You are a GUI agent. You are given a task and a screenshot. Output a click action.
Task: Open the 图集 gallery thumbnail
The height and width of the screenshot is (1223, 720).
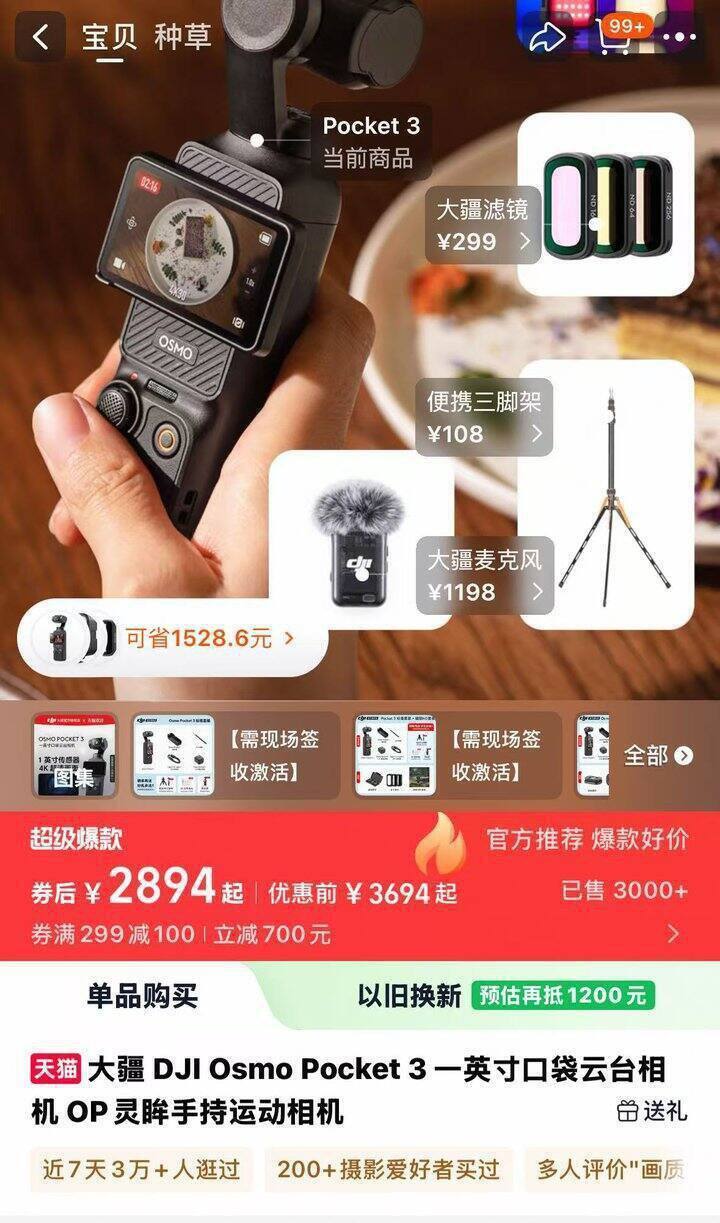tap(74, 755)
